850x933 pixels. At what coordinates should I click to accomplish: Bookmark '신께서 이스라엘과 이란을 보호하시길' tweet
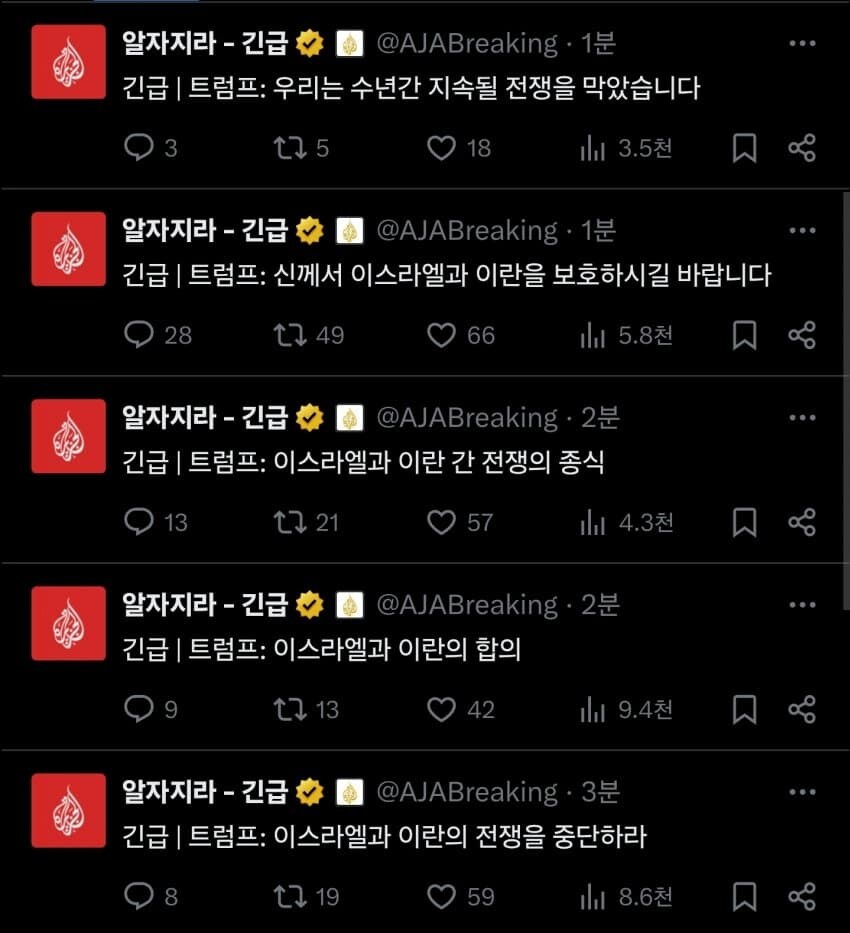coord(744,335)
